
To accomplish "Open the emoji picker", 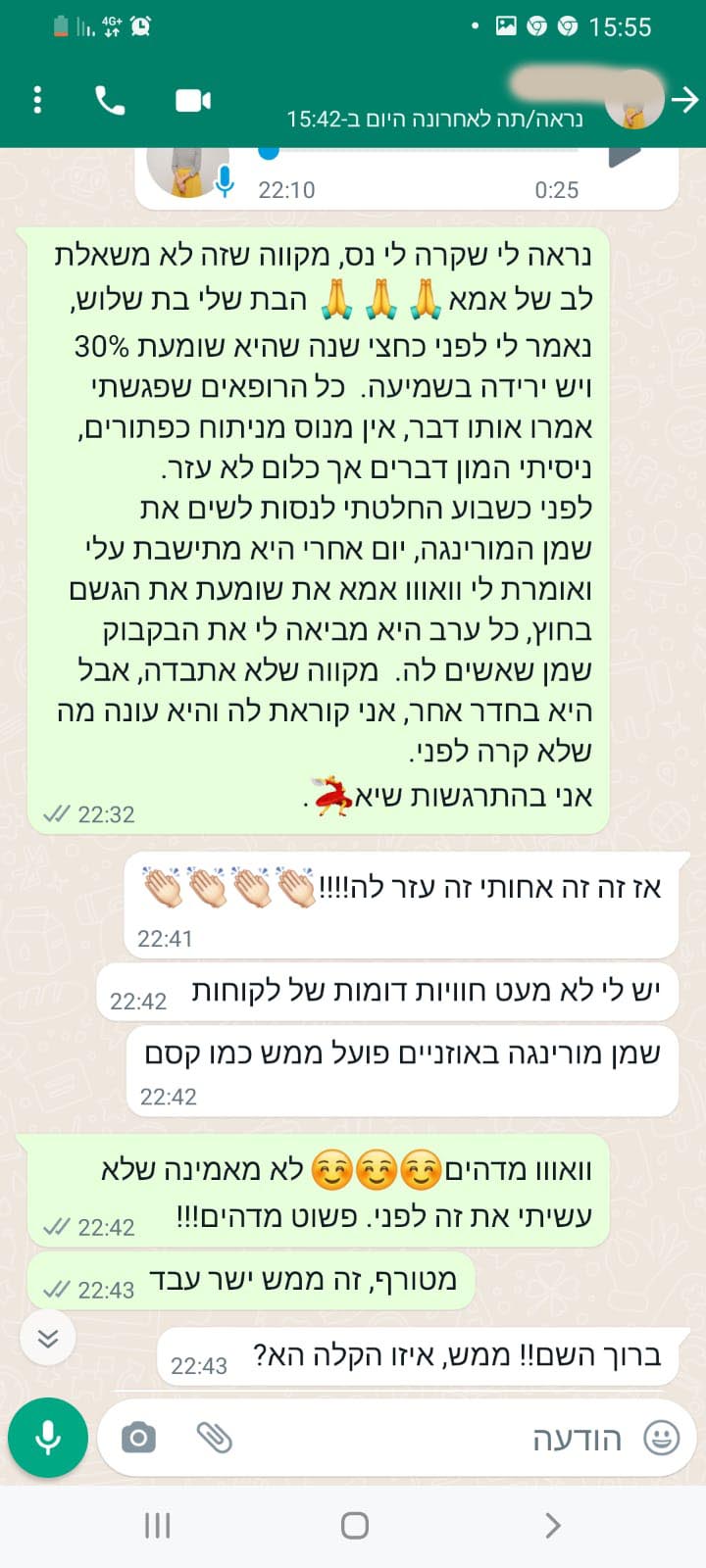I will (x=662, y=1438).
